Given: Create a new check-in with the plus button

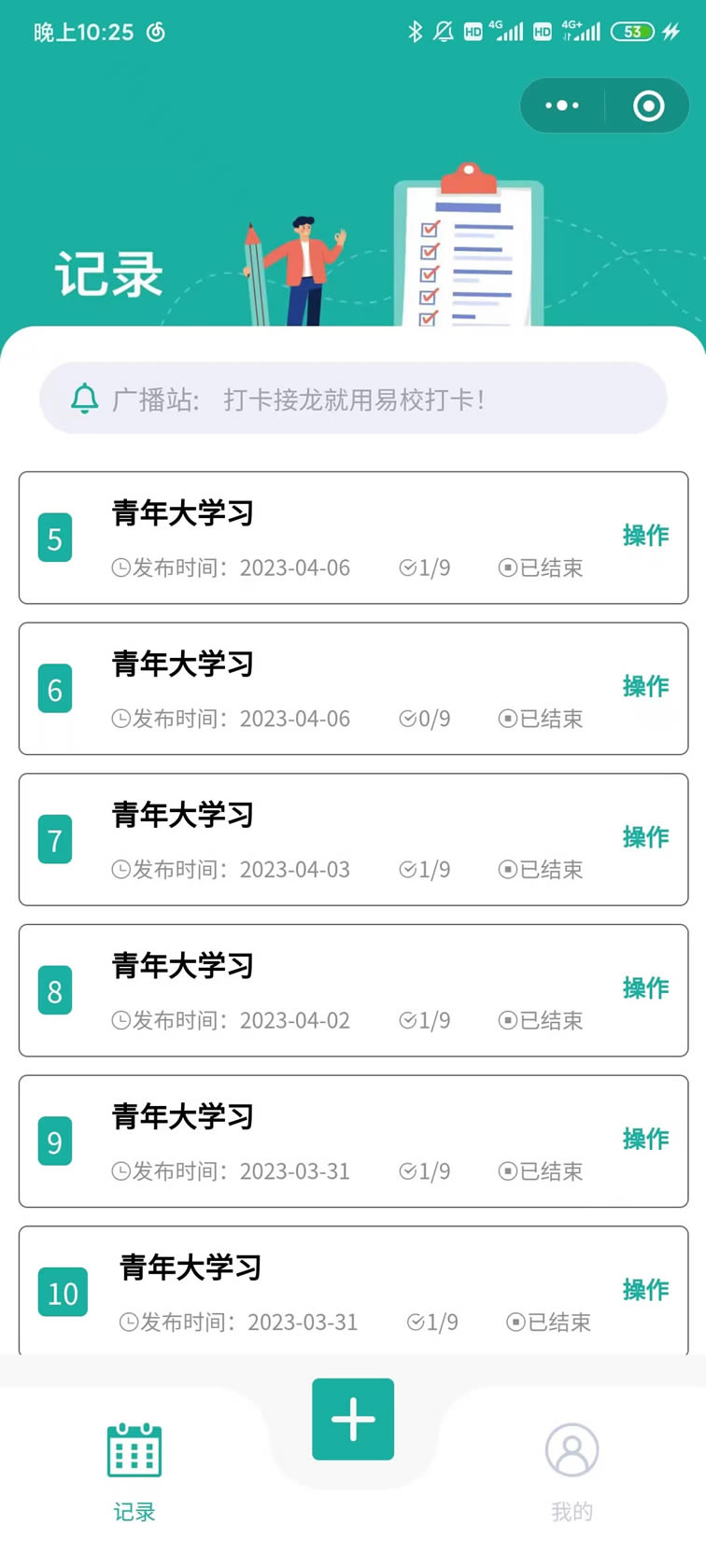Looking at the screenshot, I should pos(353,1419).
